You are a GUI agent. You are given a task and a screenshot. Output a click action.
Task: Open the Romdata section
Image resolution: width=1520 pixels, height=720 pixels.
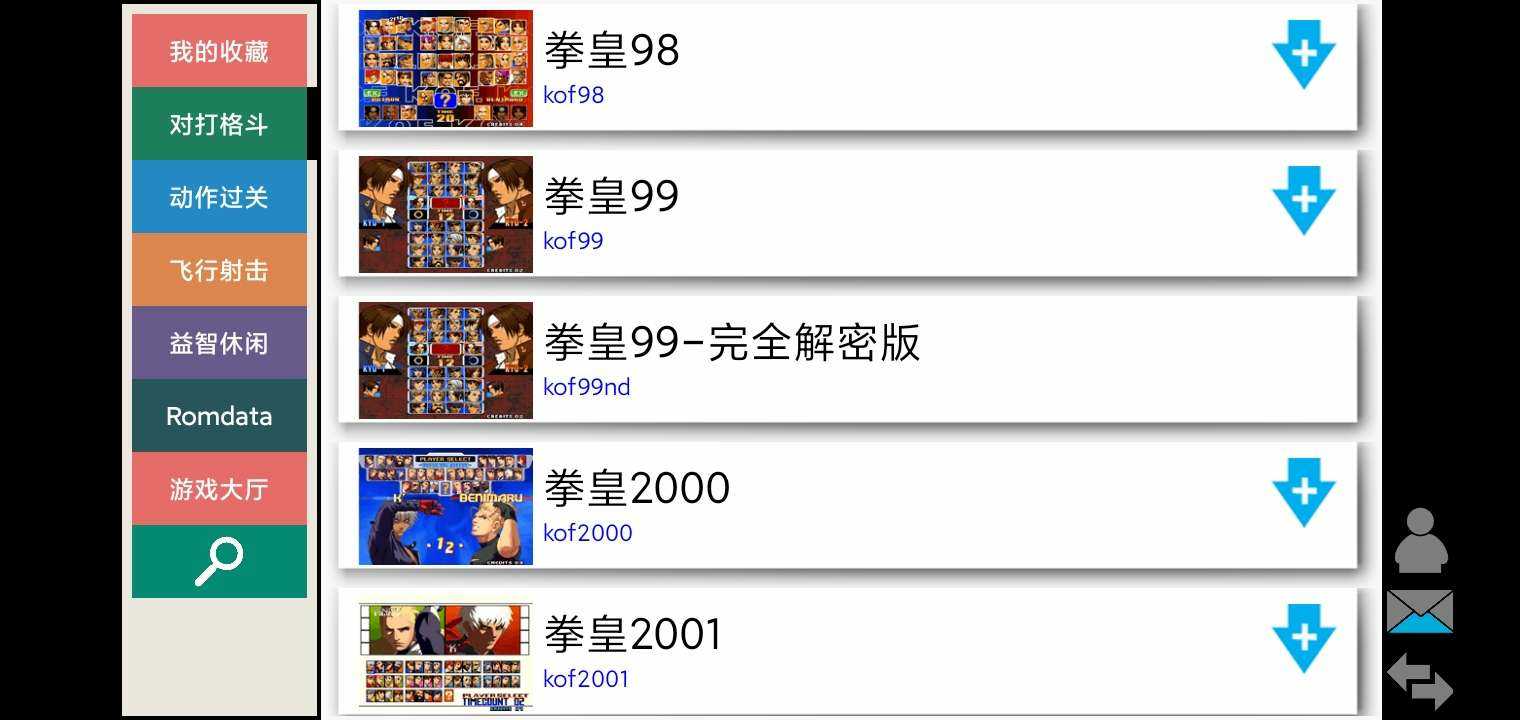click(219, 416)
